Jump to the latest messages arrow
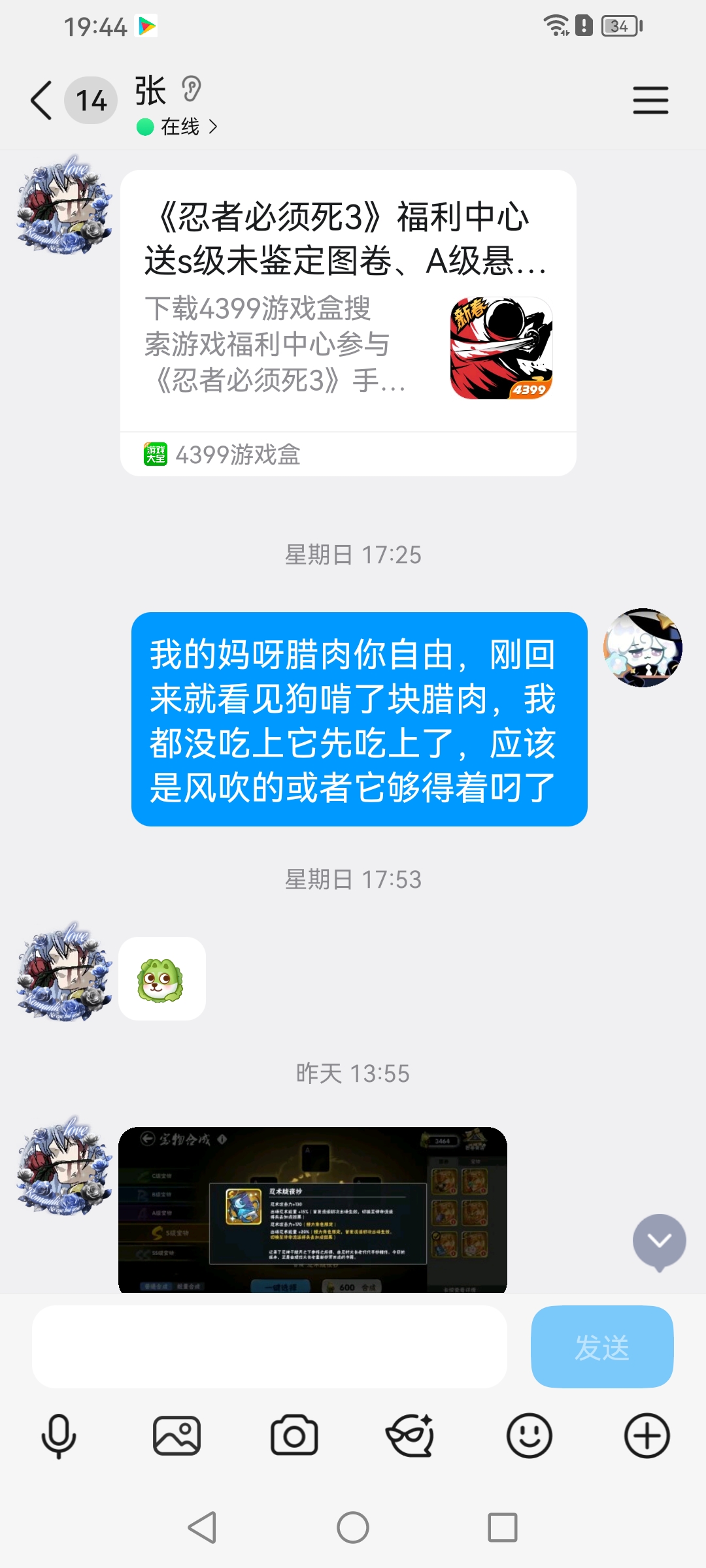The width and height of the screenshot is (706, 1568). [x=659, y=1241]
